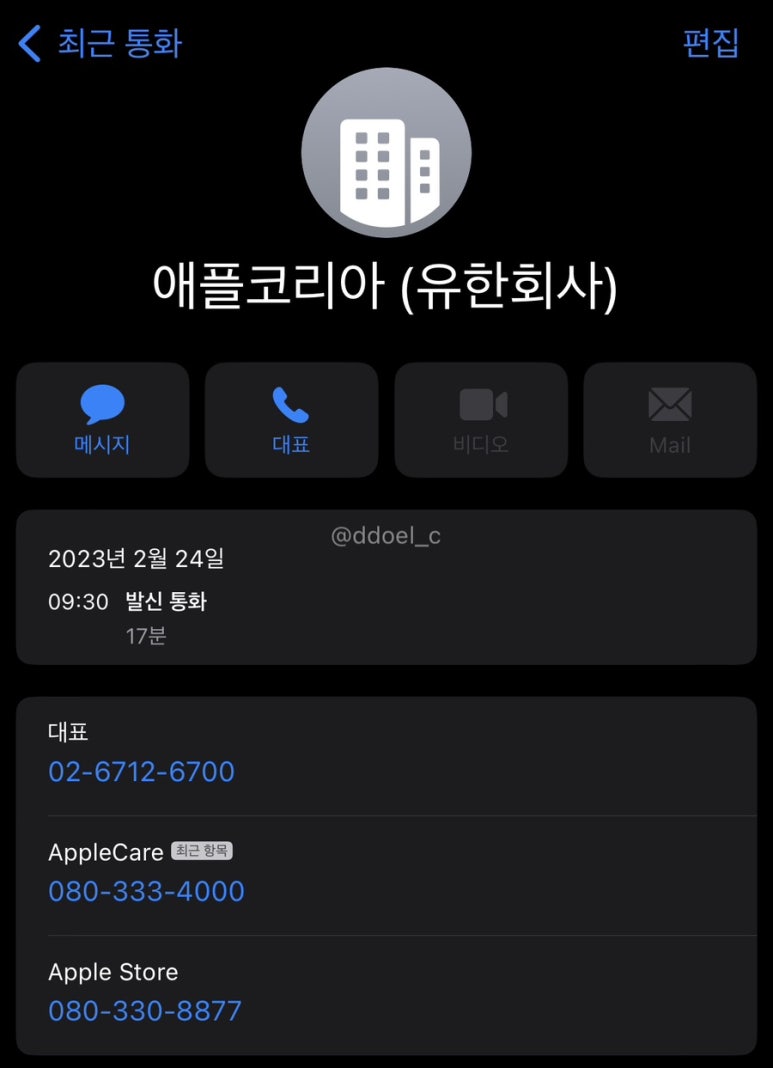The width and height of the screenshot is (773, 1068).
Task: Go back to 최근 통화
Action: point(100,44)
